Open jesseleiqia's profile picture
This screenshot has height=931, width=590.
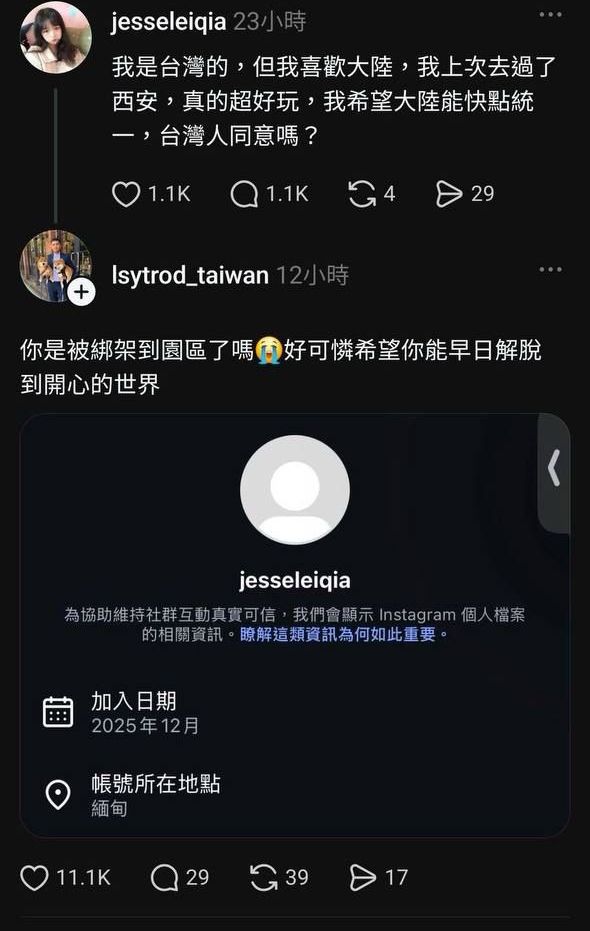[x=56, y=37]
